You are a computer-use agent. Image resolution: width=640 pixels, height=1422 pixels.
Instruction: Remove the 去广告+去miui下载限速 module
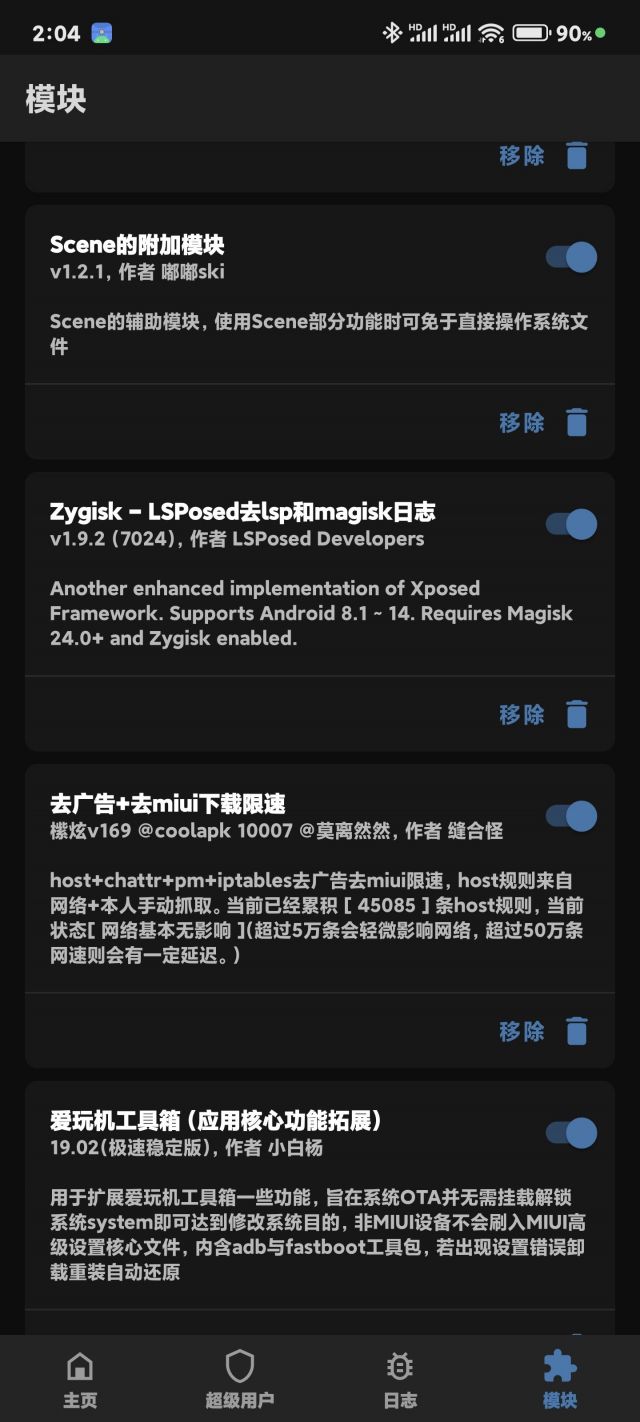[543, 1031]
